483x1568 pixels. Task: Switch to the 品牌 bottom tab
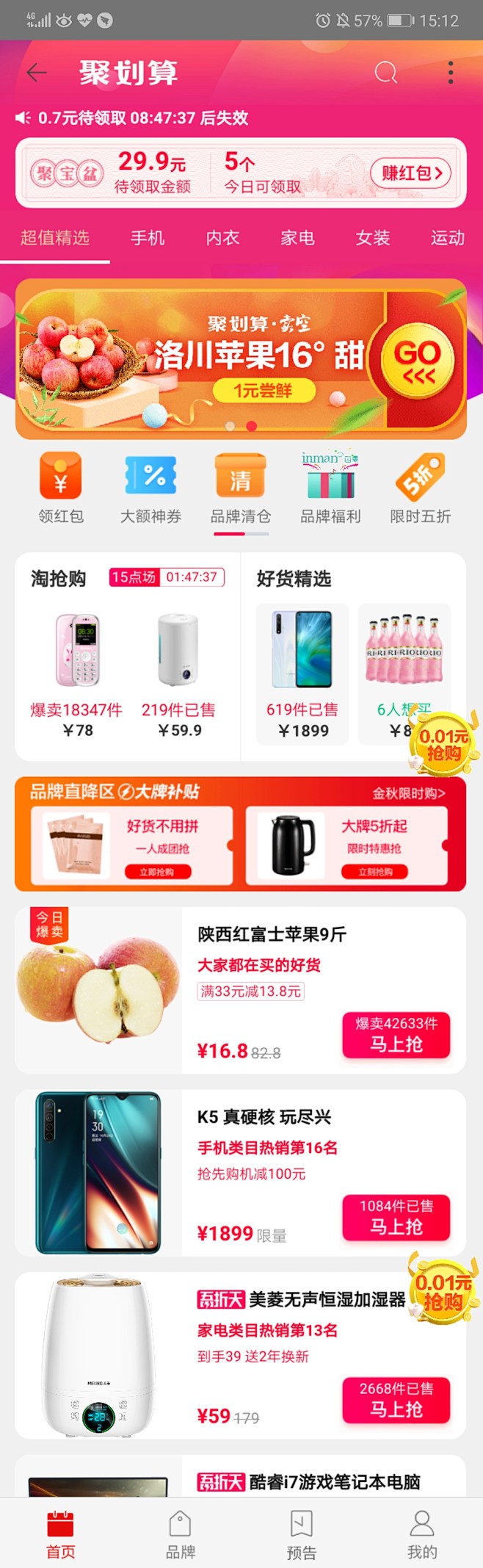(180, 1534)
